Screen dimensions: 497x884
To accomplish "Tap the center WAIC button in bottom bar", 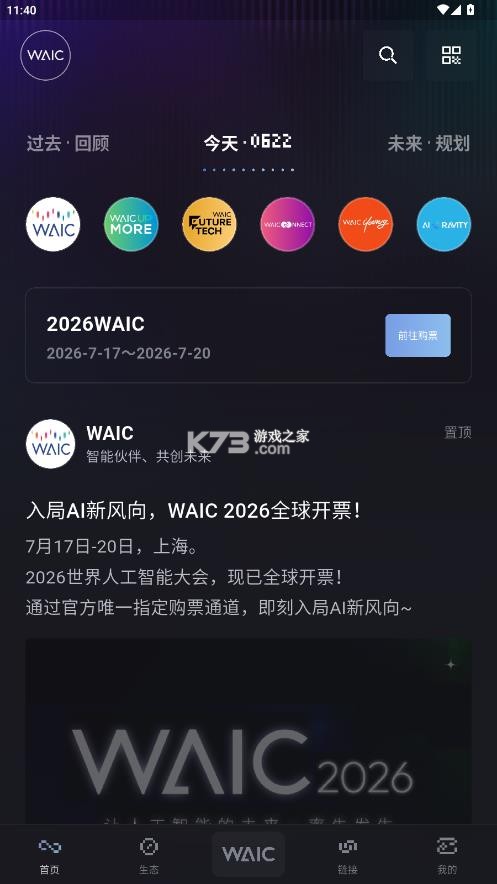I will [x=248, y=854].
